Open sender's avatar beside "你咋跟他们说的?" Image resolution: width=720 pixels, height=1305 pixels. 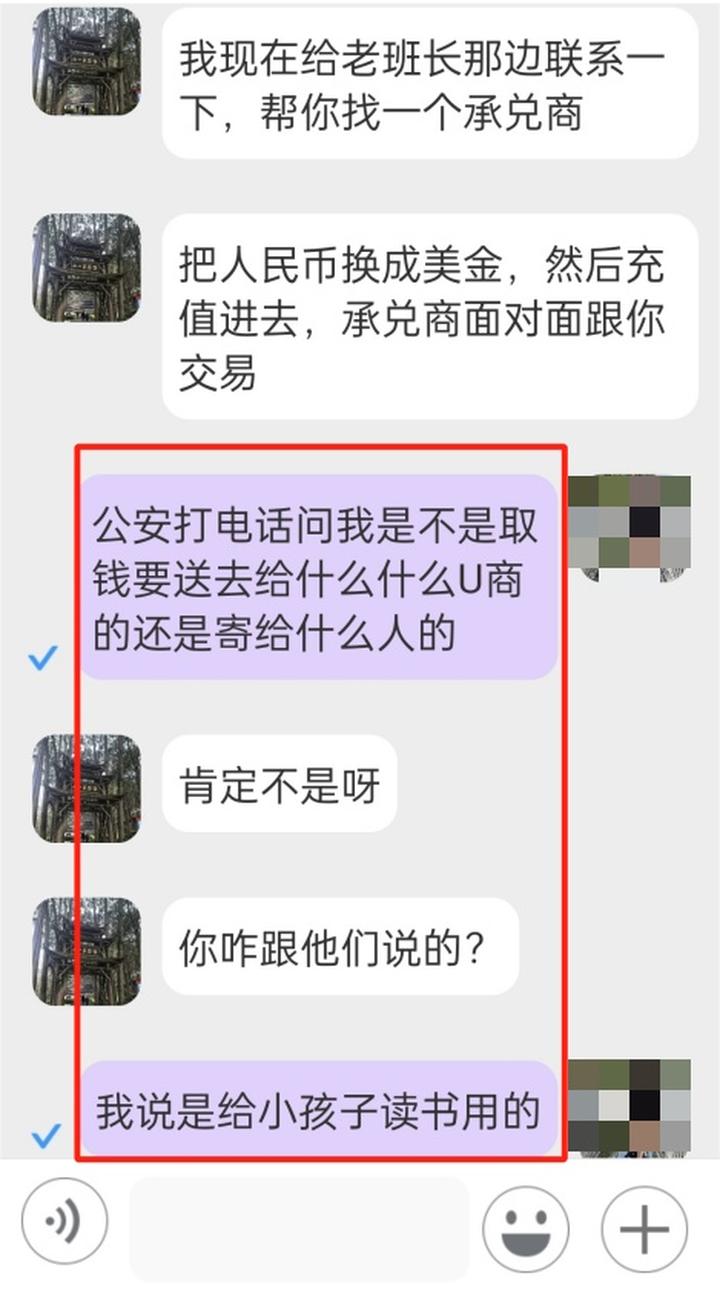(x=87, y=950)
